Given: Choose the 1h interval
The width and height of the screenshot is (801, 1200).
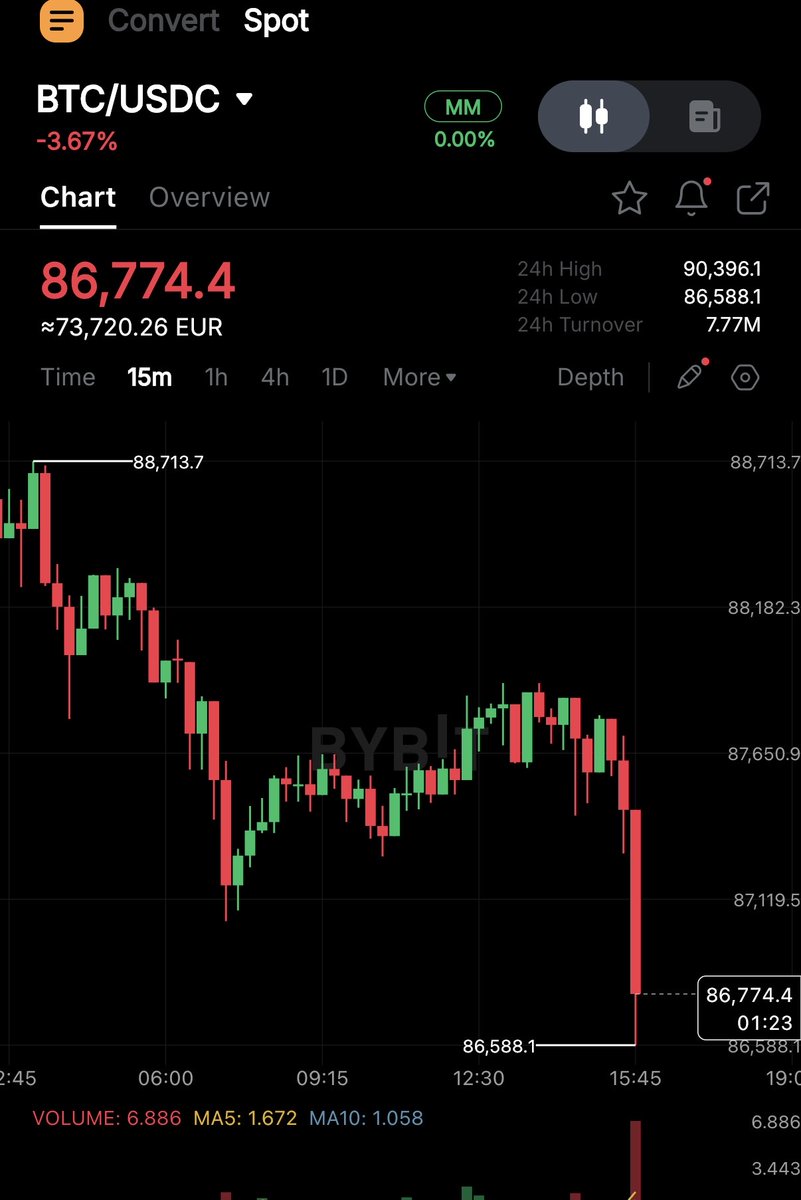Looking at the screenshot, I should [216, 377].
